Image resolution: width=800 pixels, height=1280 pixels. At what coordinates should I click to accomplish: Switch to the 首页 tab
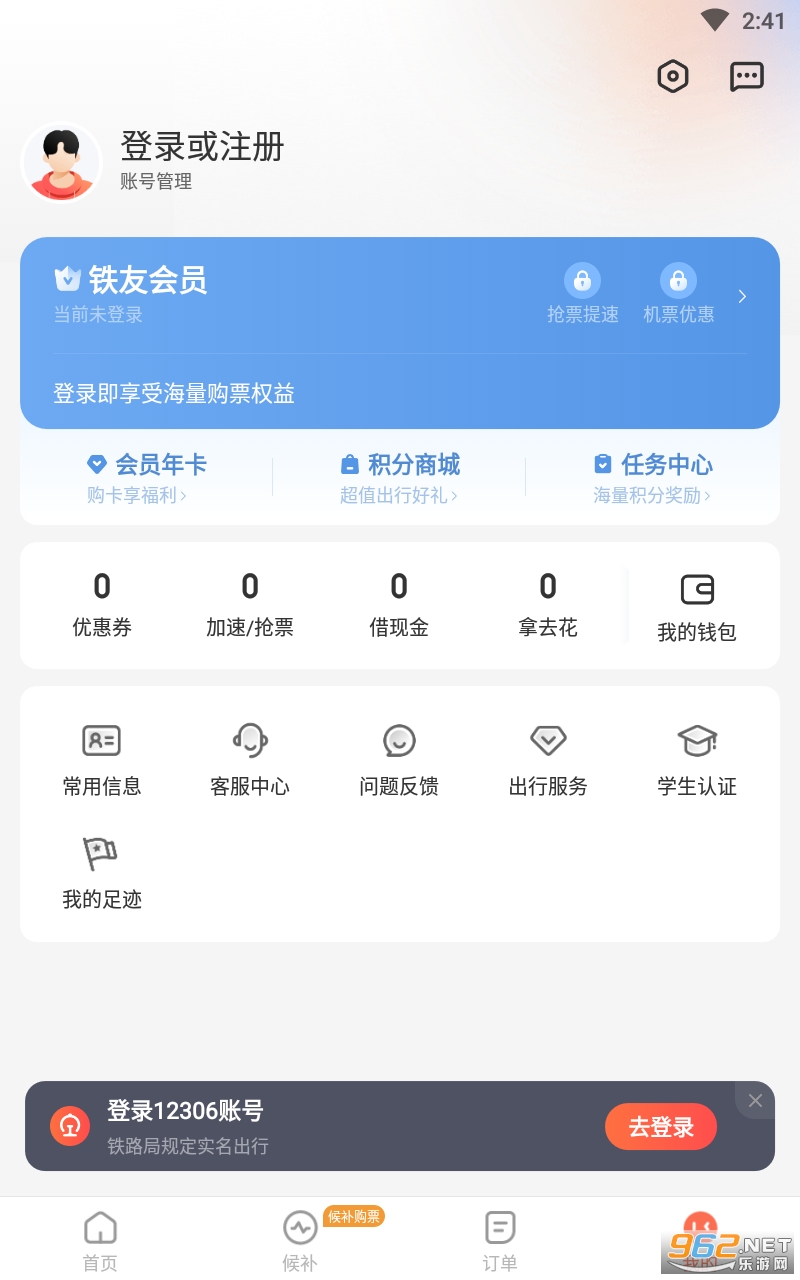coord(100,1240)
